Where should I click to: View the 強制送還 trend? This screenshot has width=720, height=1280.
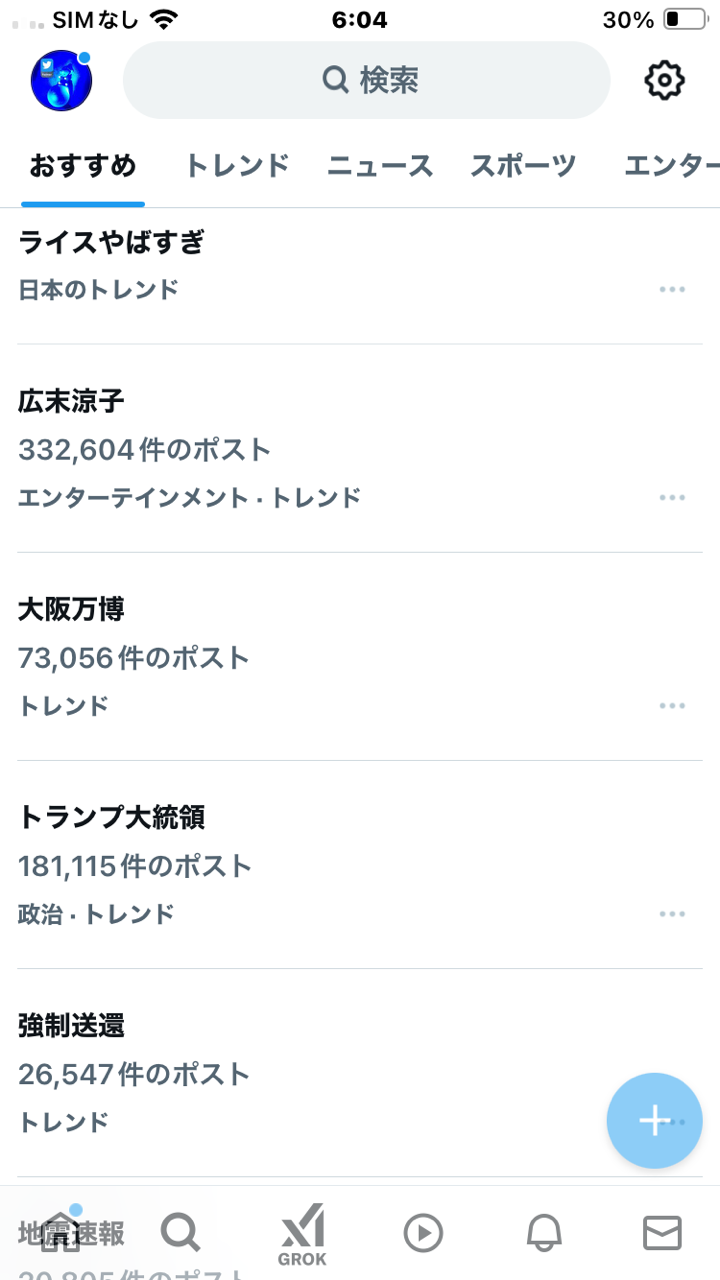[72, 1026]
